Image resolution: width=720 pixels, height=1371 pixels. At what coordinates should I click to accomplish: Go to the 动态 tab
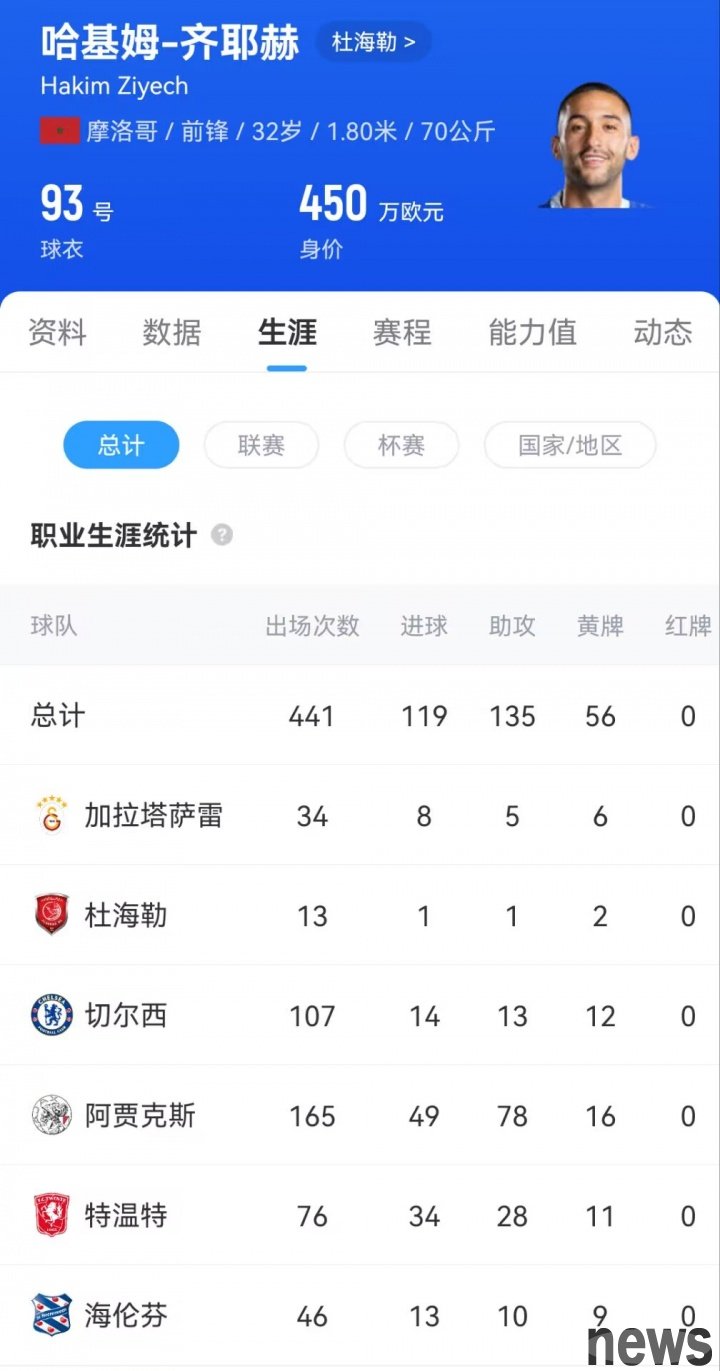662,332
